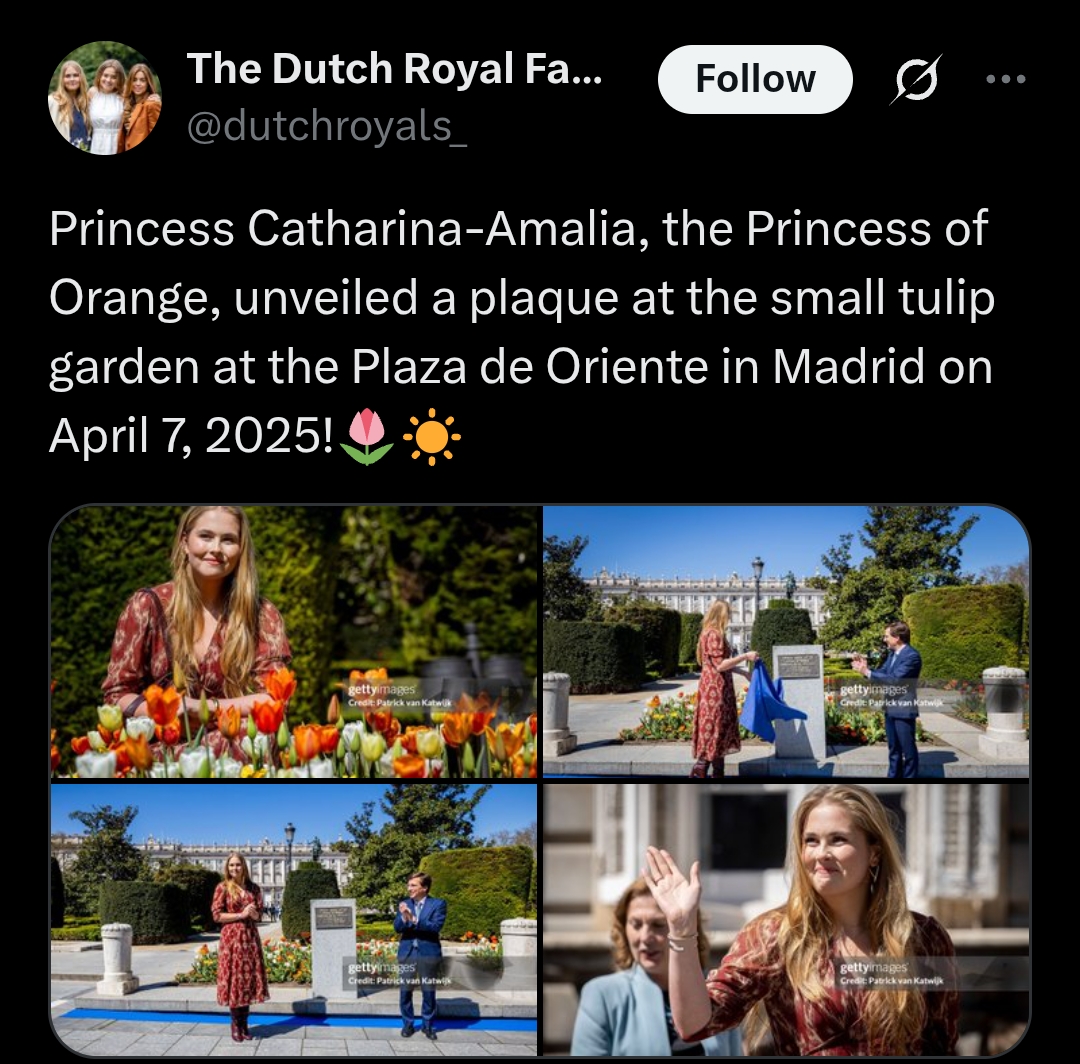This screenshot has width=1080, height=1064.
Task: Follow The Dutch Royal Family account
Action: 754,79
